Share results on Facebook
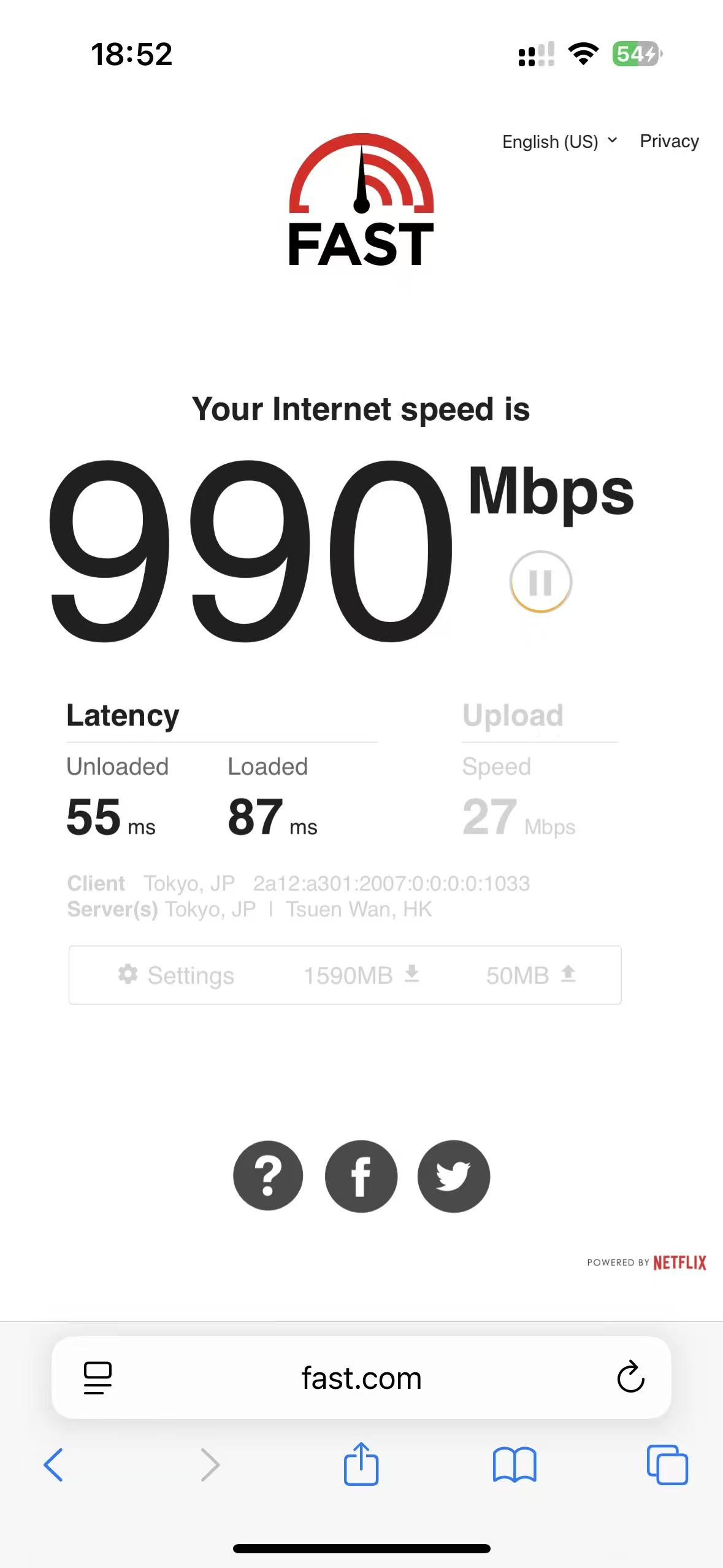Screen dimensions: 723x1568 click(x=361, y=1175)
